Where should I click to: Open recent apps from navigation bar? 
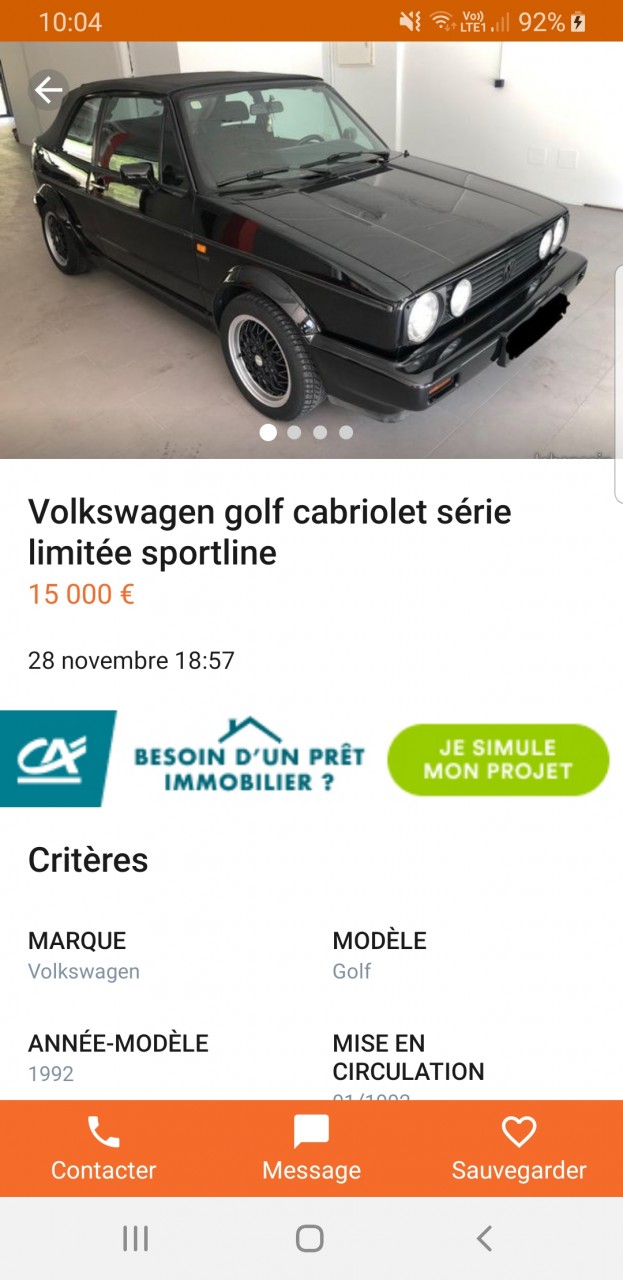pyautogui.click(x=135, y=1239)
